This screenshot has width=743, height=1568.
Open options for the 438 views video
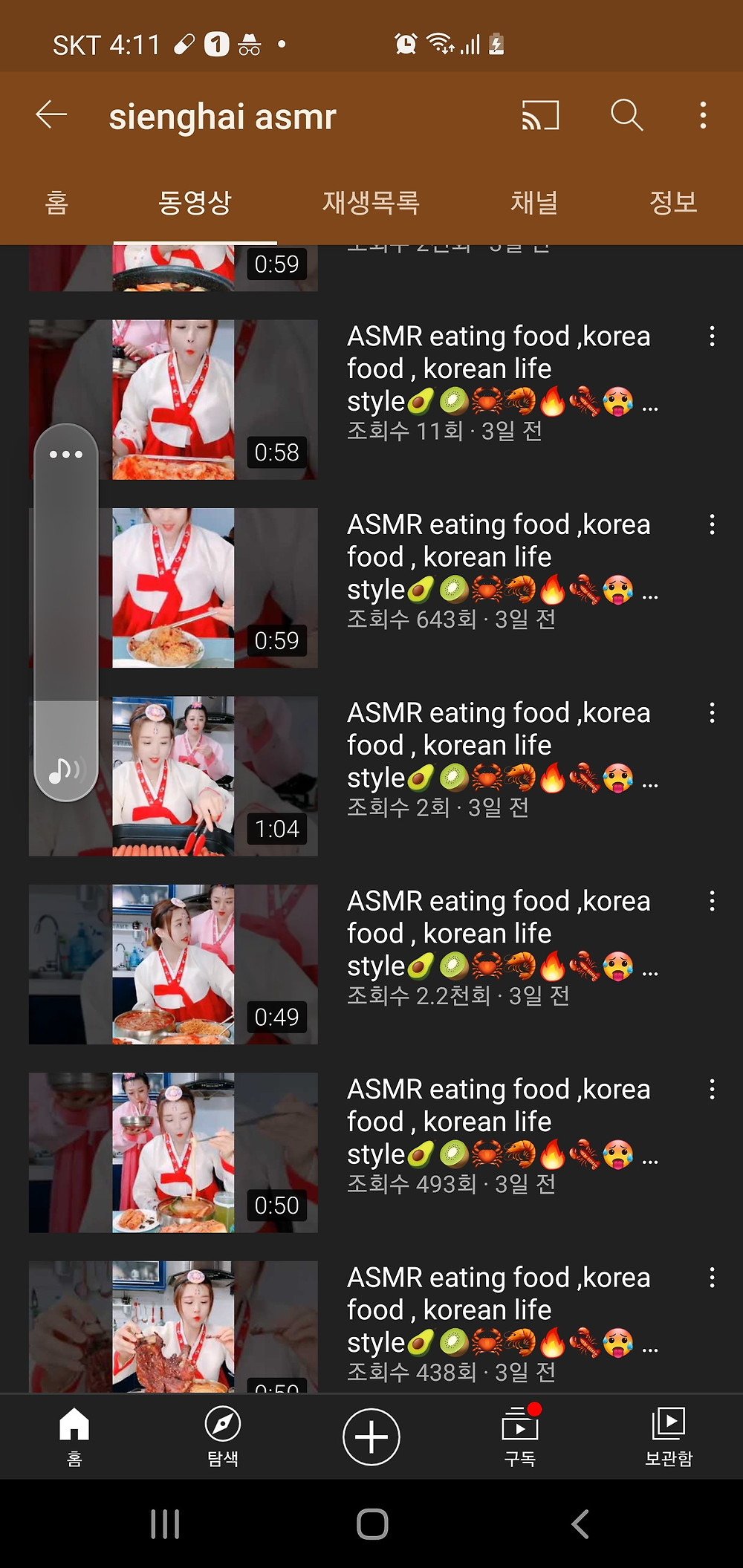[712, 1278]
